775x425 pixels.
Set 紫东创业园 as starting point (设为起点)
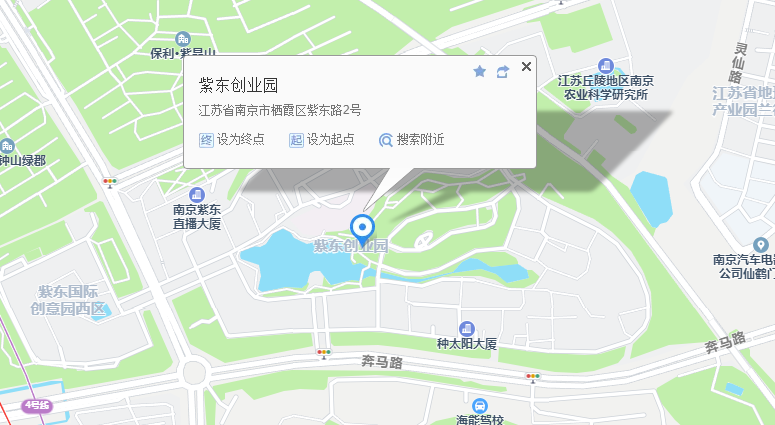point(322,140)
